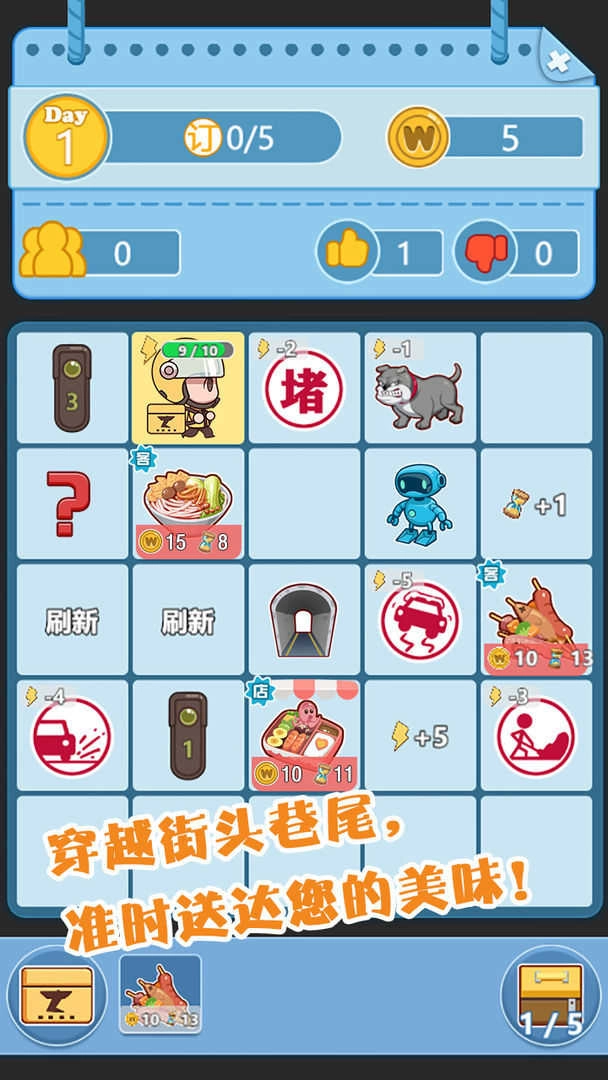
Task: Tap the blue robot tile
Action: tap(420, 504)
